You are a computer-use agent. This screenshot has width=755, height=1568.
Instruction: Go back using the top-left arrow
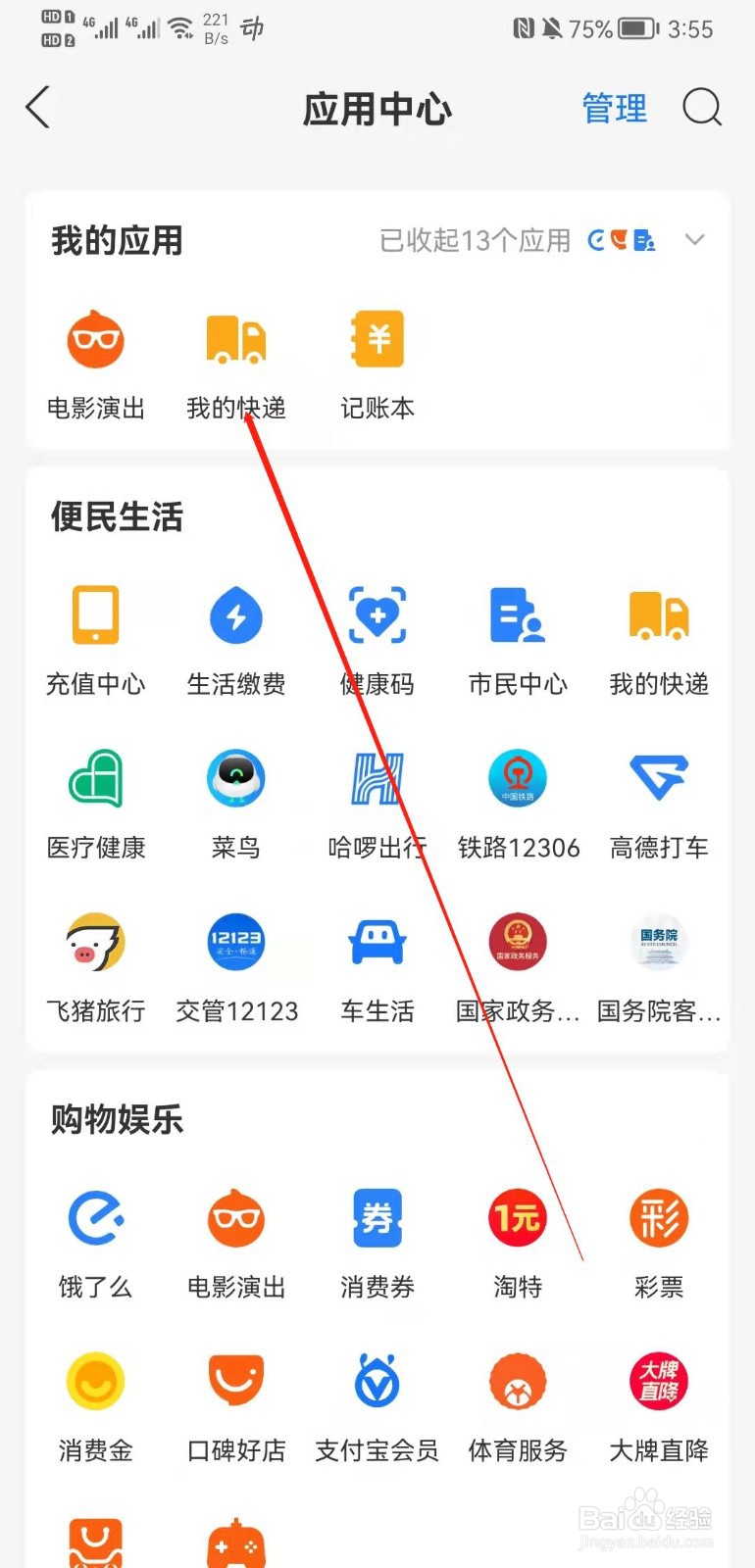pyautogui.click(x=37, y=108)
